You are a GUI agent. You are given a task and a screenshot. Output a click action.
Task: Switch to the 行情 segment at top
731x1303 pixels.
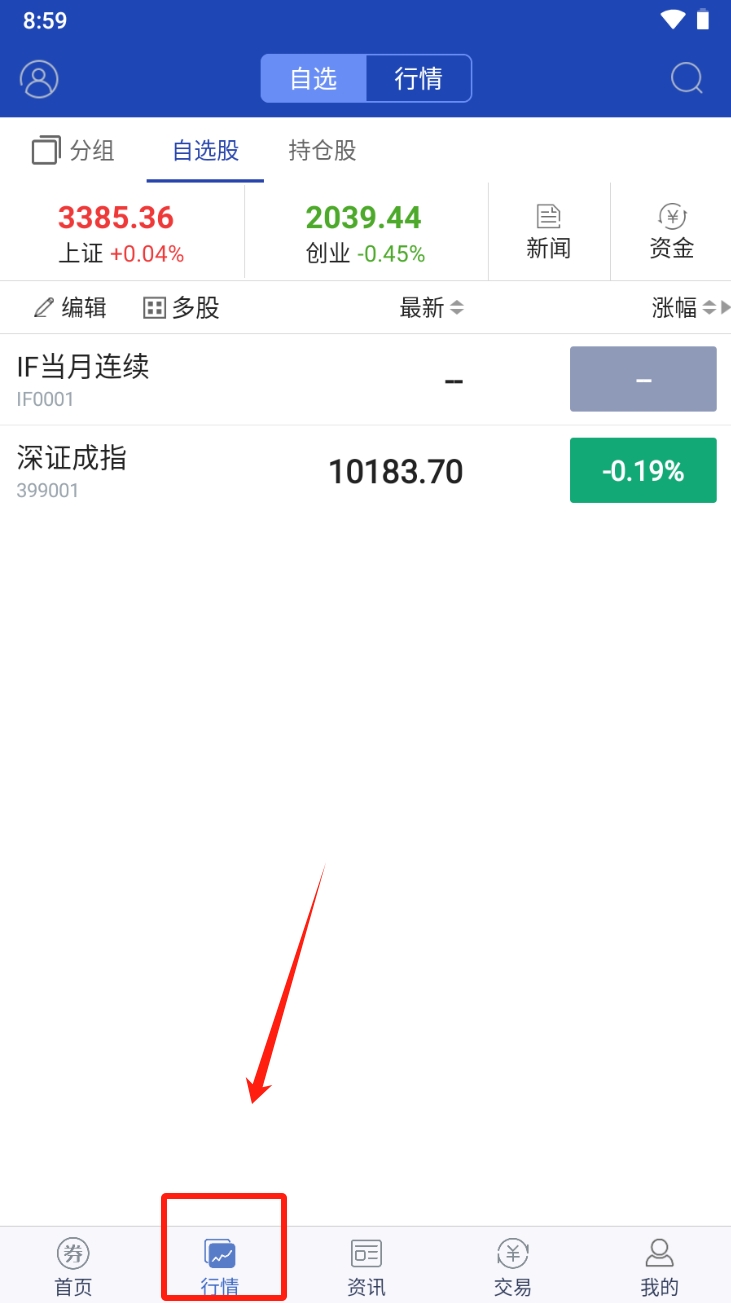point(419,79)
